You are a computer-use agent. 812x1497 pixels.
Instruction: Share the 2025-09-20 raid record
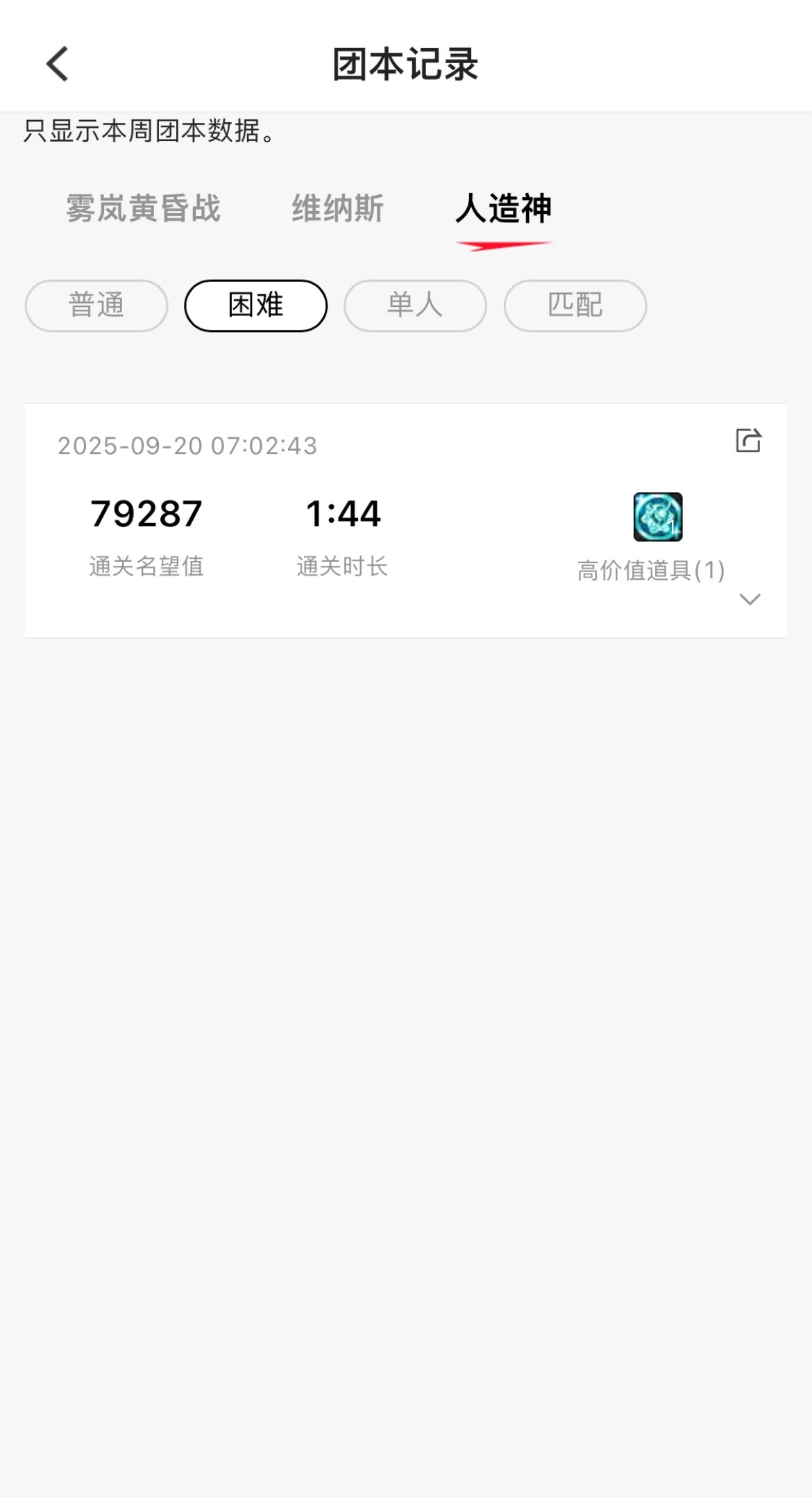748,440
